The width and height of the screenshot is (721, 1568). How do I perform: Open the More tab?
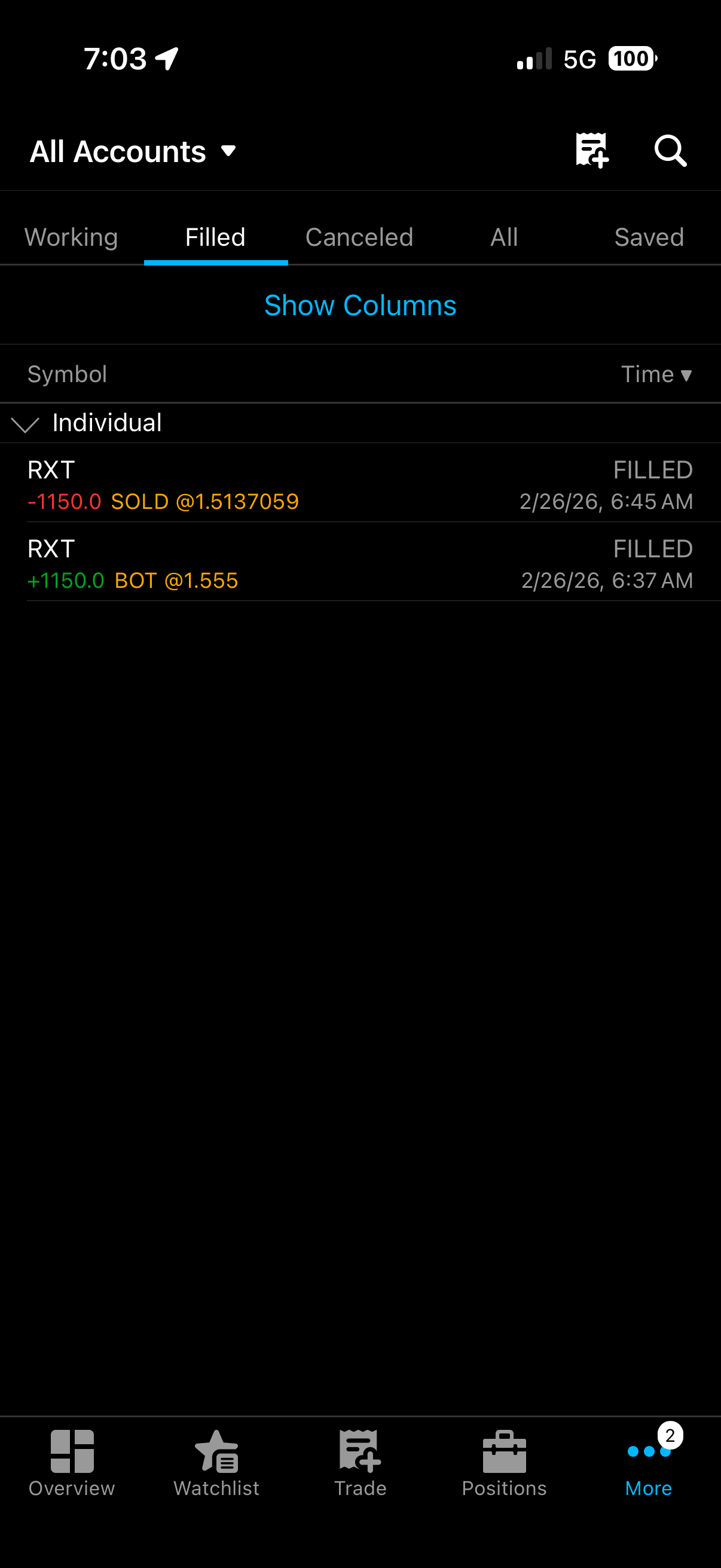pos(649,1463)
